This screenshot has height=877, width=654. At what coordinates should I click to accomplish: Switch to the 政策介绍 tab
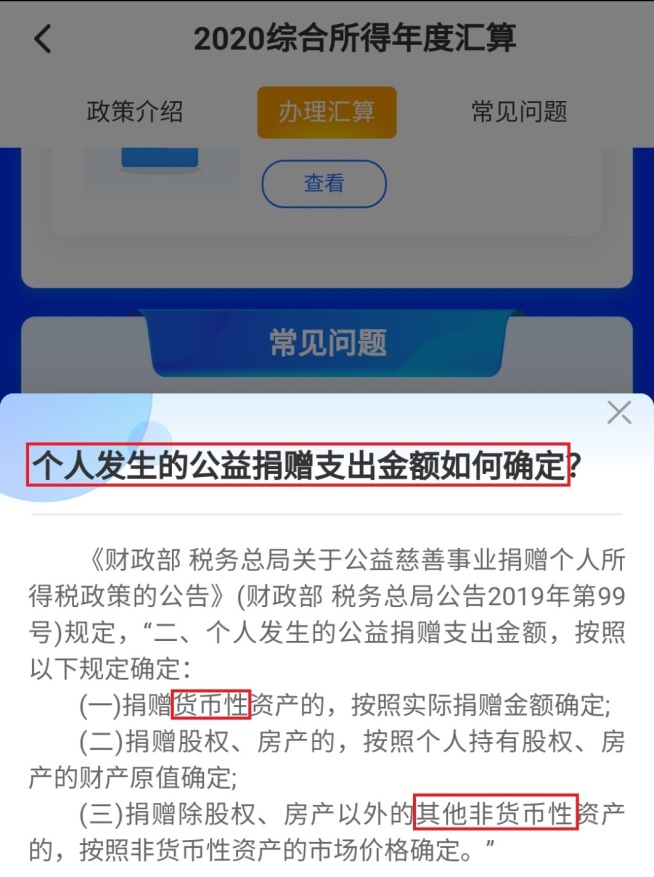point(135,111)
